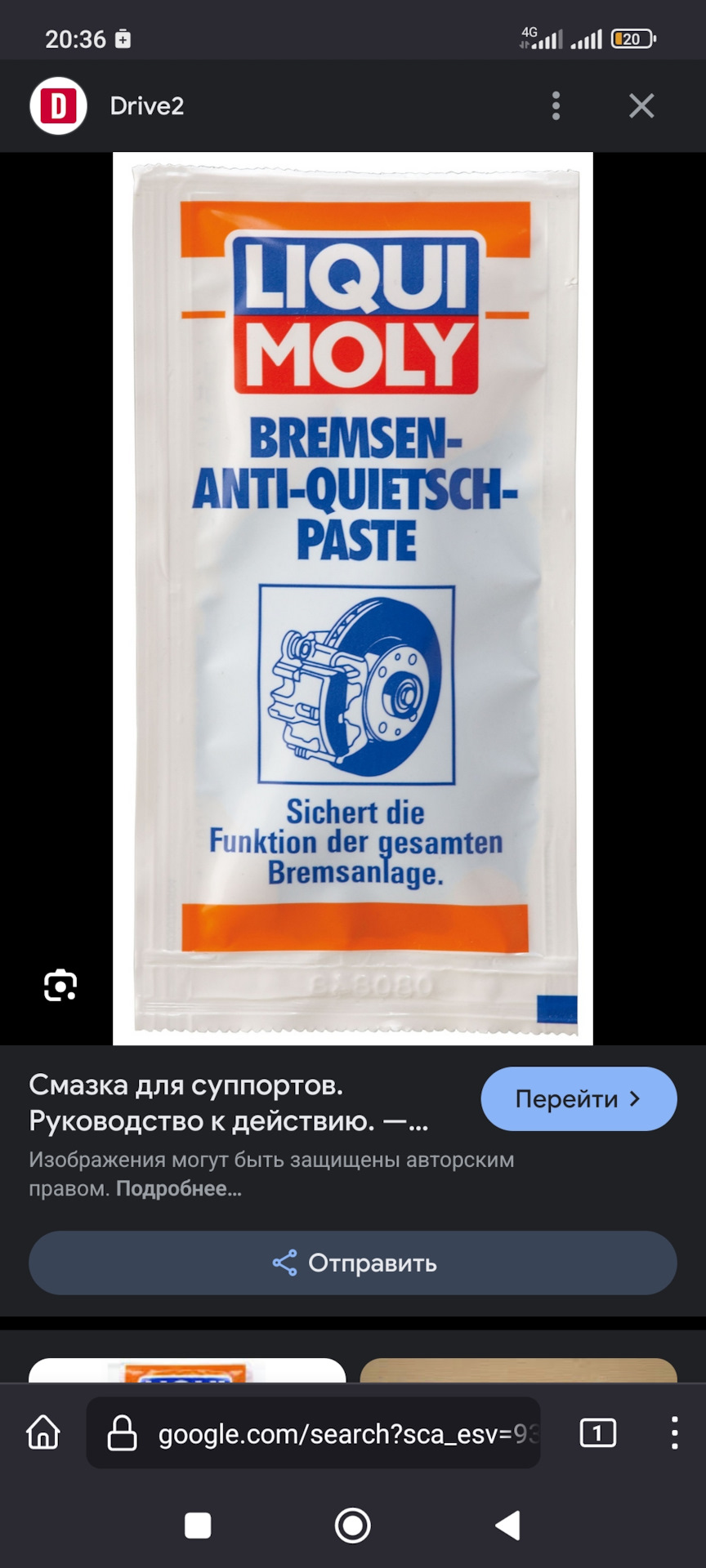Go to the browser home page
The height and width of the screenshot is (1568, 706).
(x=43, y=1432)
